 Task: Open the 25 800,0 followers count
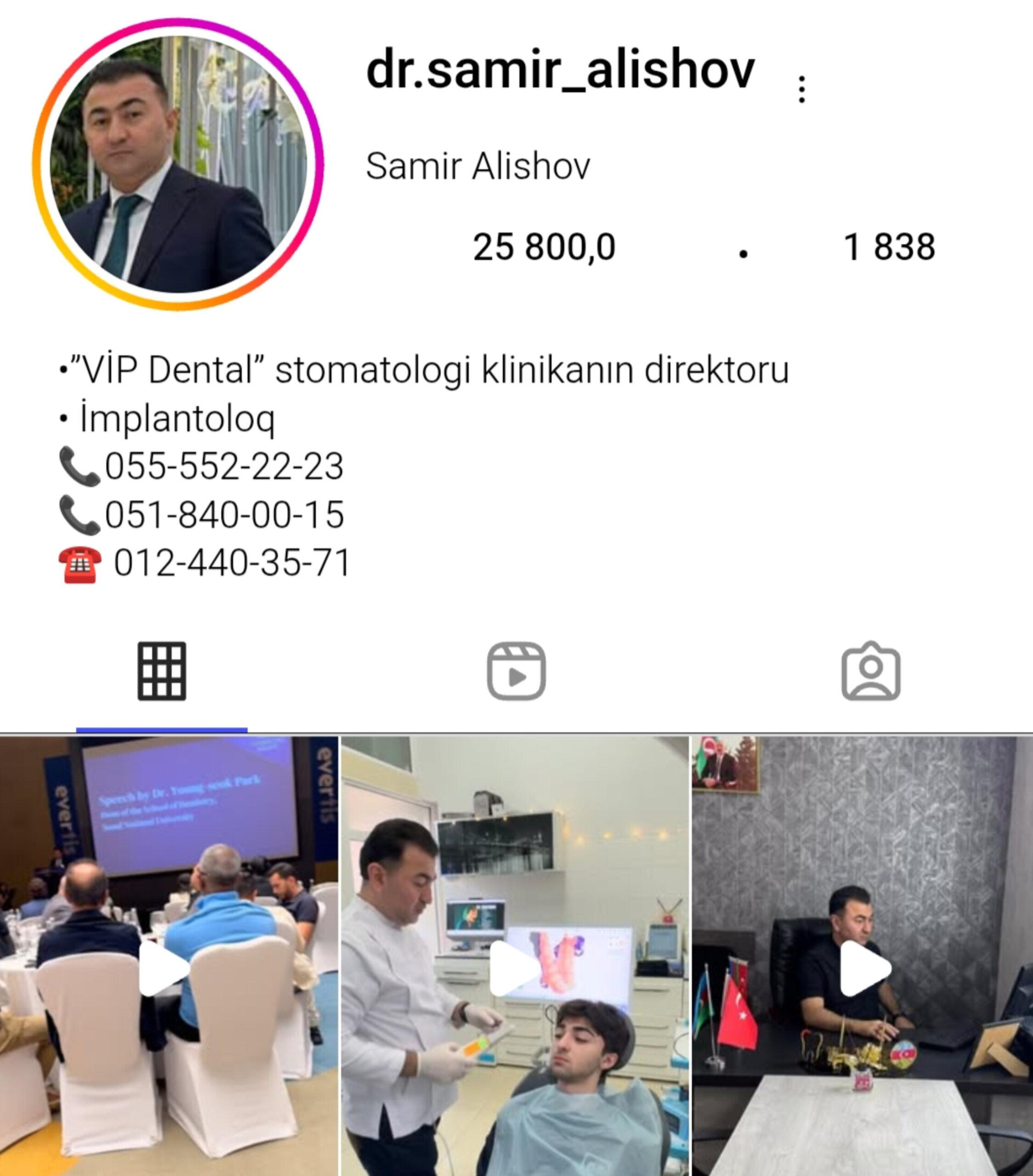click(543, 248)
